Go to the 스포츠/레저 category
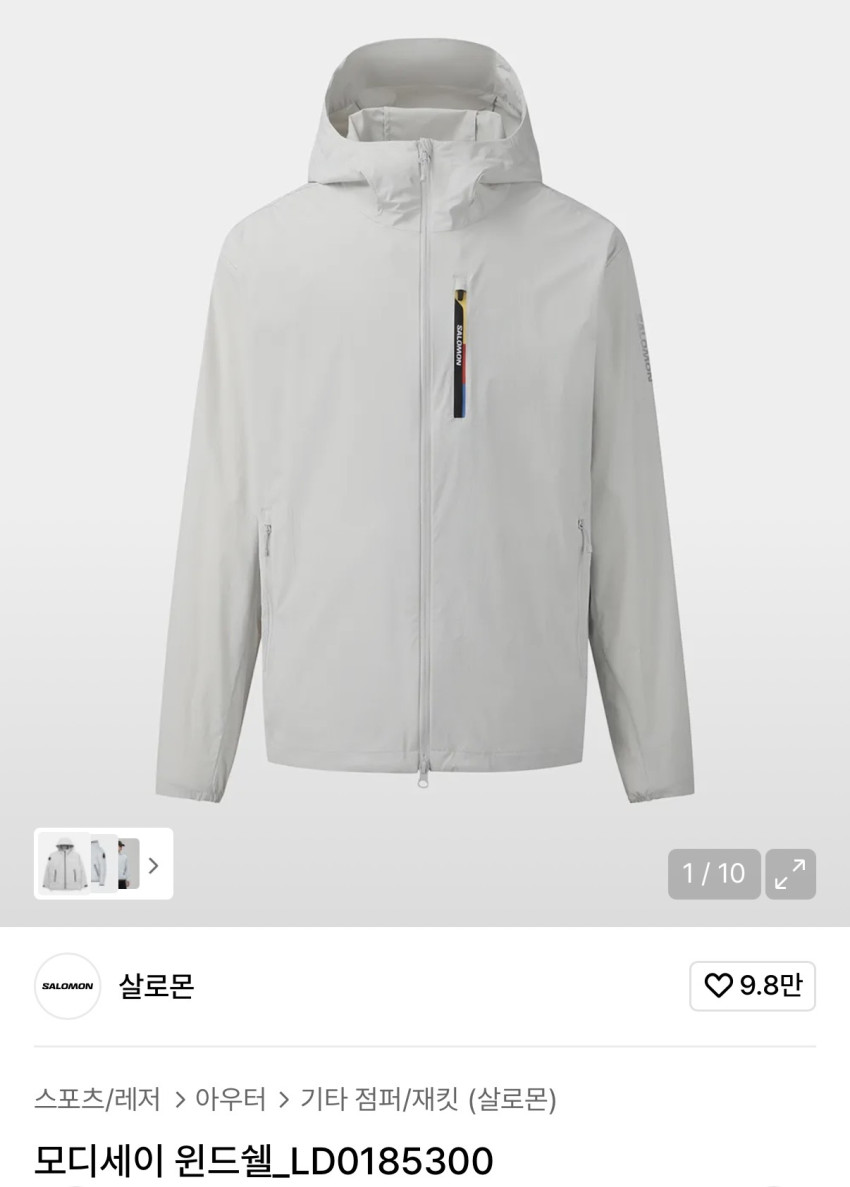Image resolution: width=850 pixels, height=1187 pixels. (97, 1100)
